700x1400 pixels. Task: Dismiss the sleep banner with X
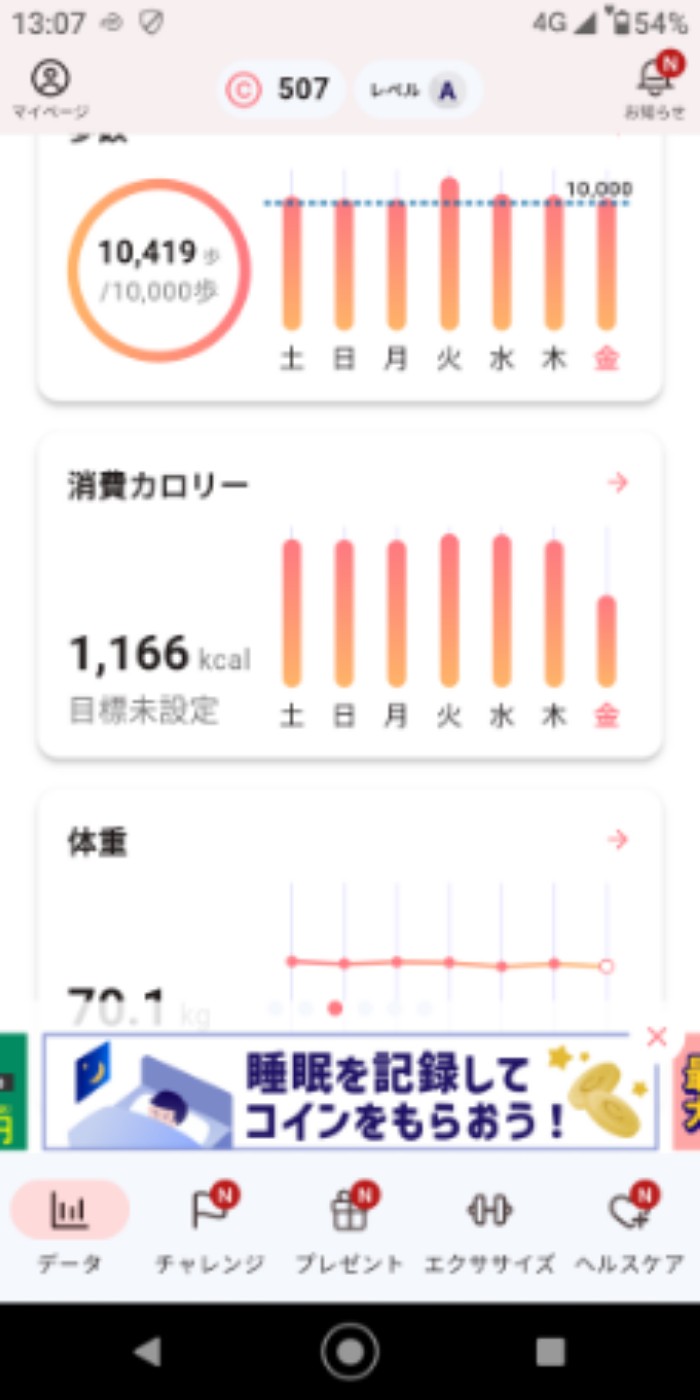pos(656,1037)
